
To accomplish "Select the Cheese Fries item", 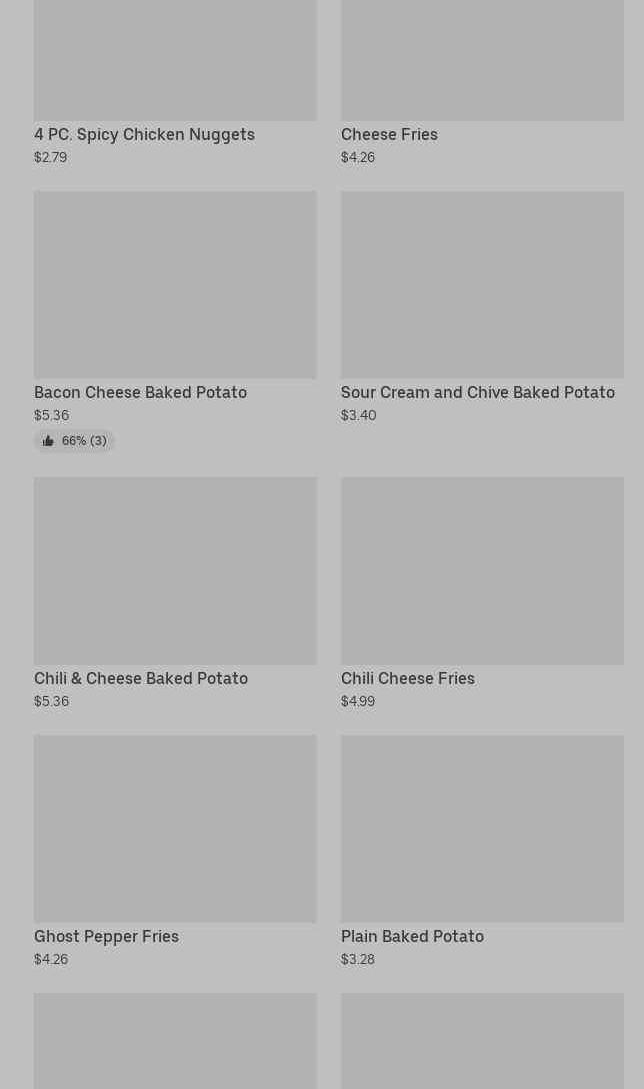I will click(482, 83).
